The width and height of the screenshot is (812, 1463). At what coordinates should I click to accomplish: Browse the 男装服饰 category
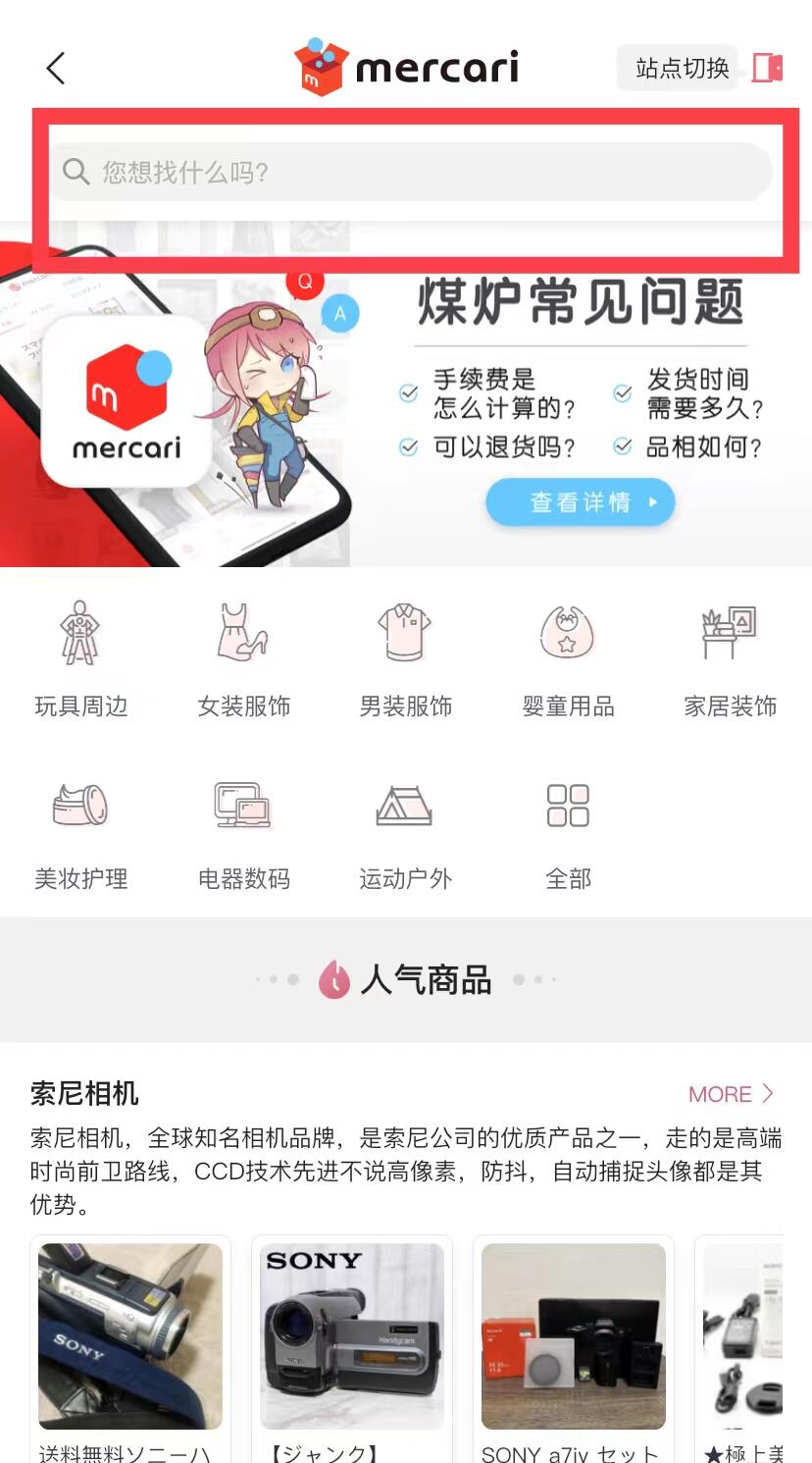coord(406,659)
